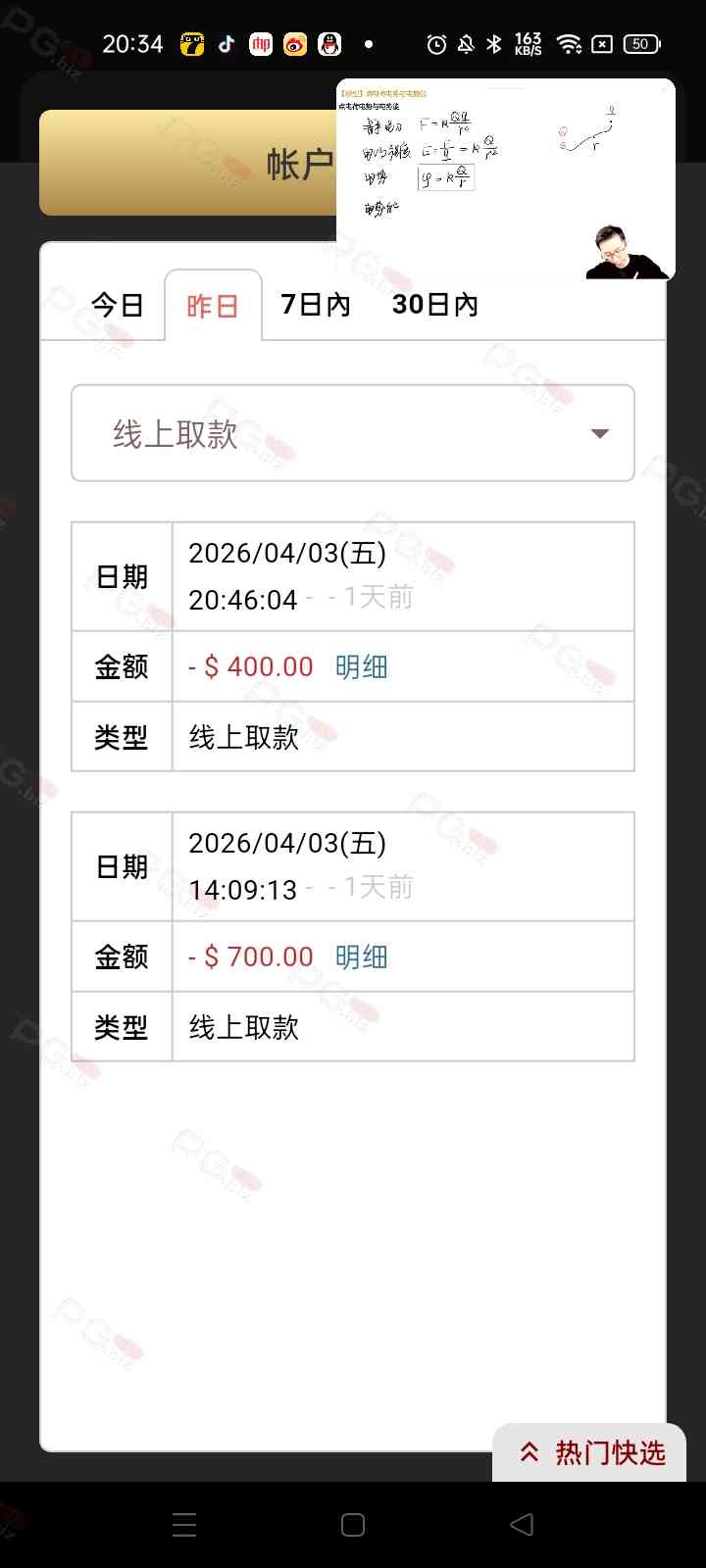Go to the home screen
The image size is (706, 1568).
pyautogui.click(x=353, y=1524)
